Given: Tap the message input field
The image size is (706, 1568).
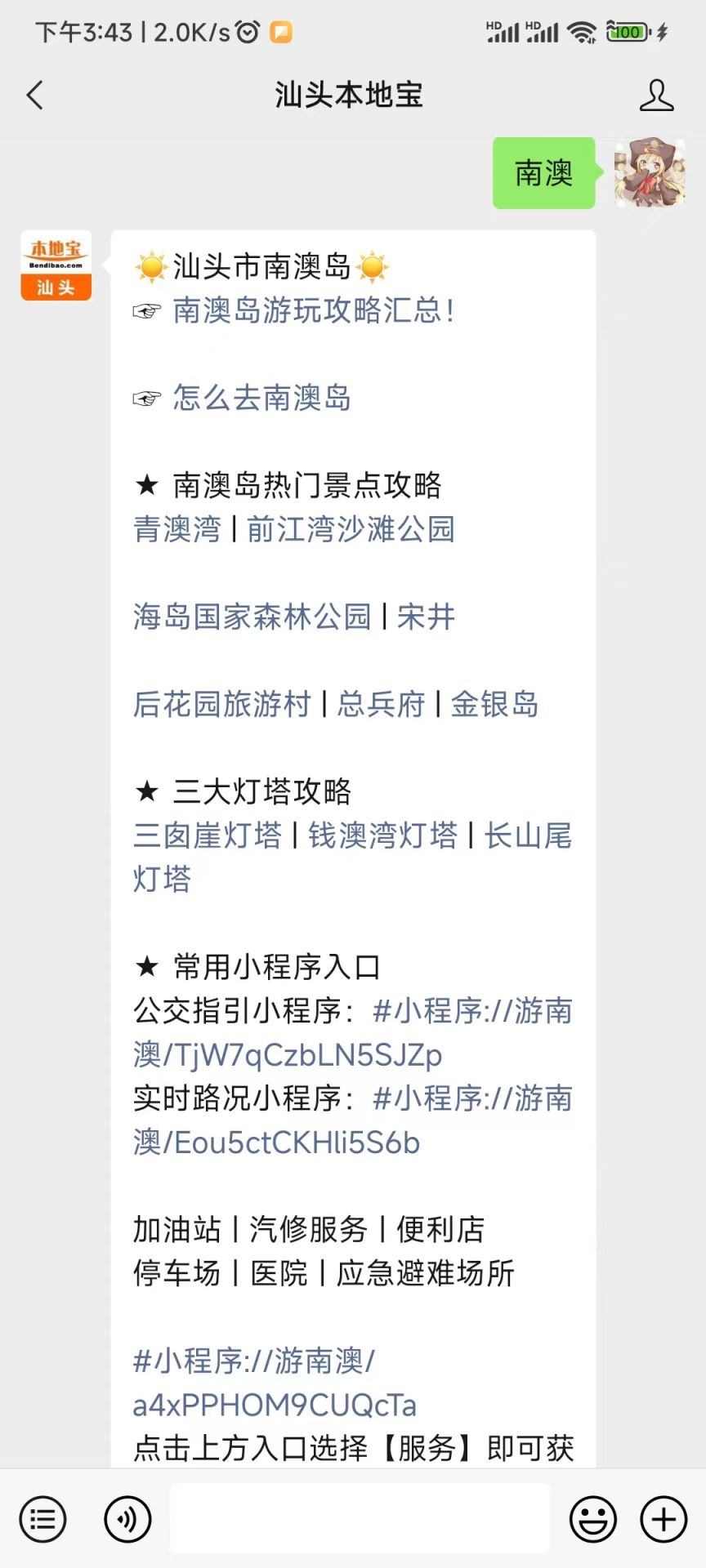Looking at the screenshot, I should [x=360, y=1518].
